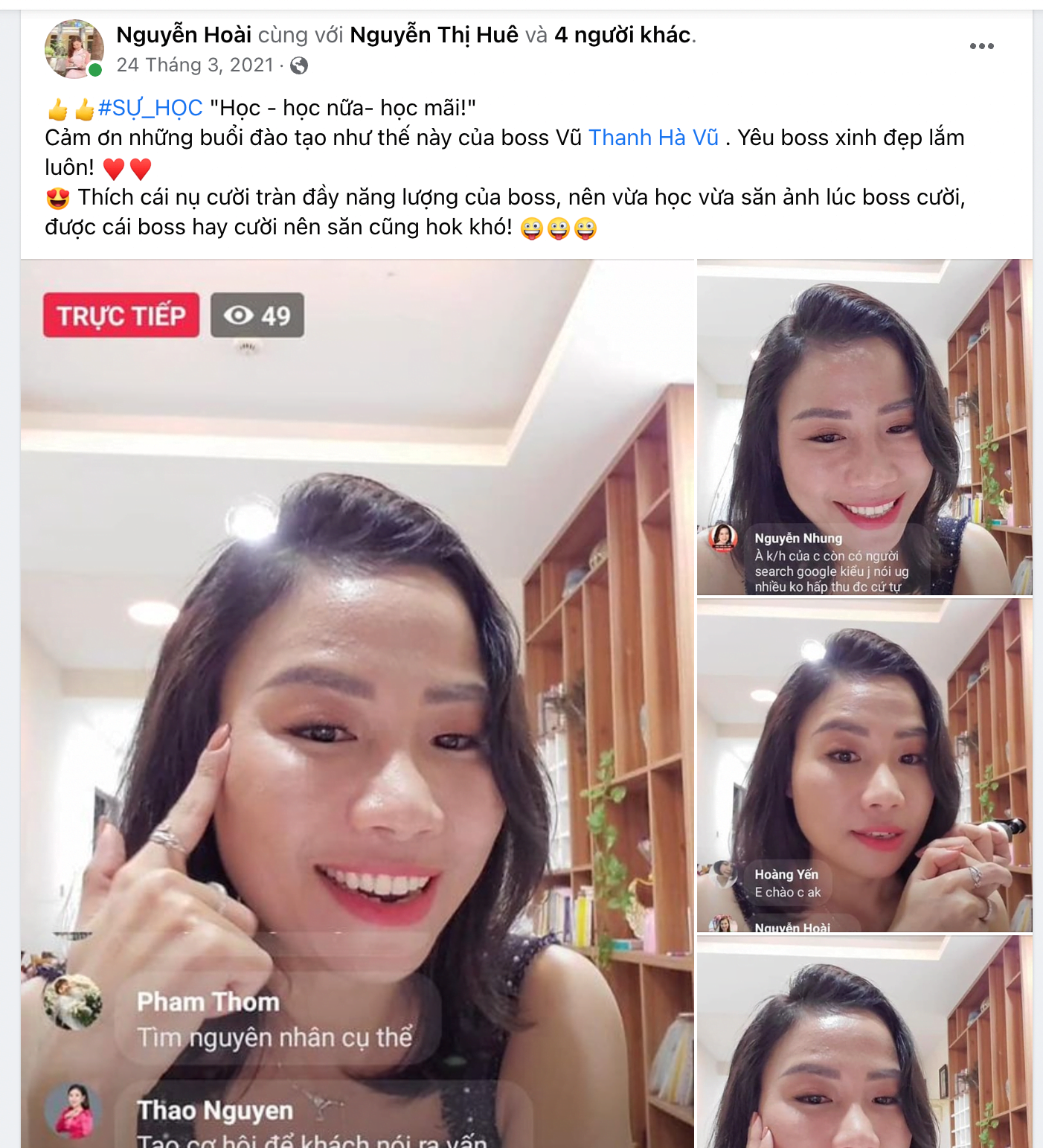Viewport: 1043px width, 1148px height.
Task: Open the #SỰ_HỌC hashtag
Action: [150, 108]
